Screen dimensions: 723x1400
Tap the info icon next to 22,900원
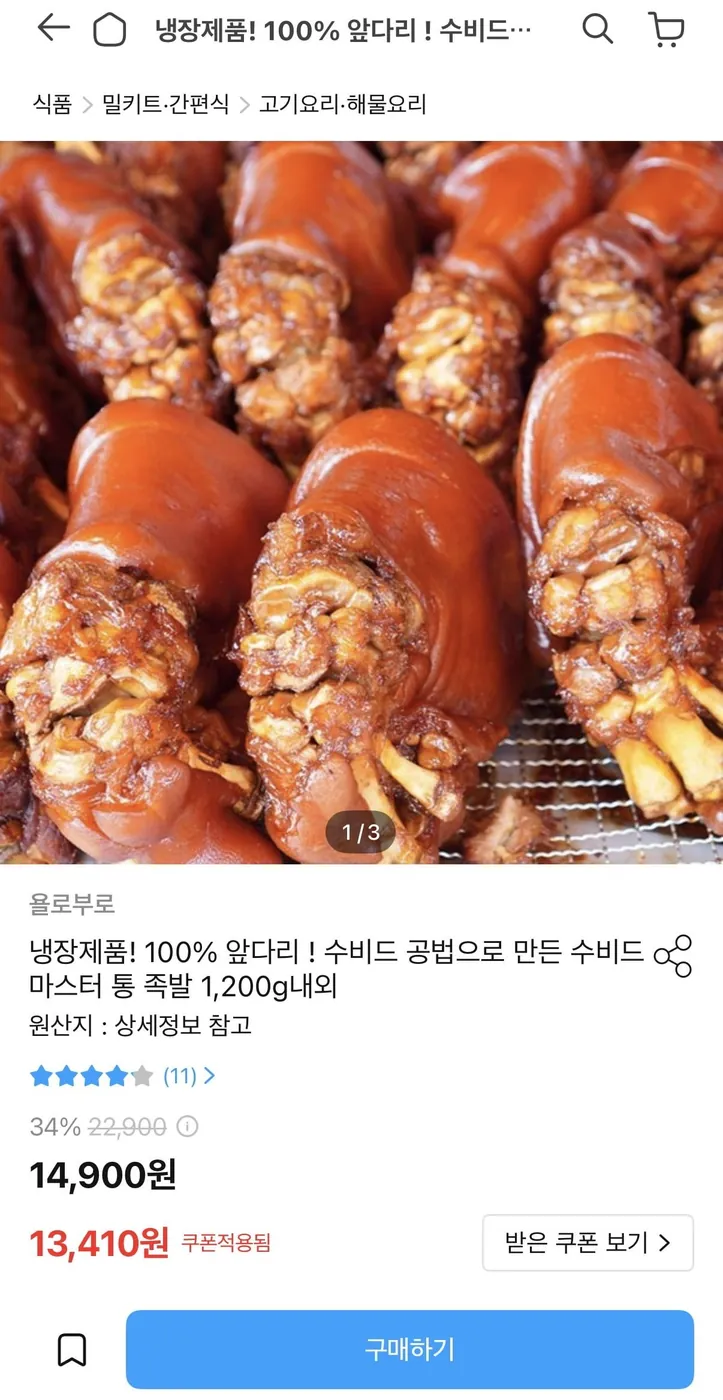point(185,1126)
